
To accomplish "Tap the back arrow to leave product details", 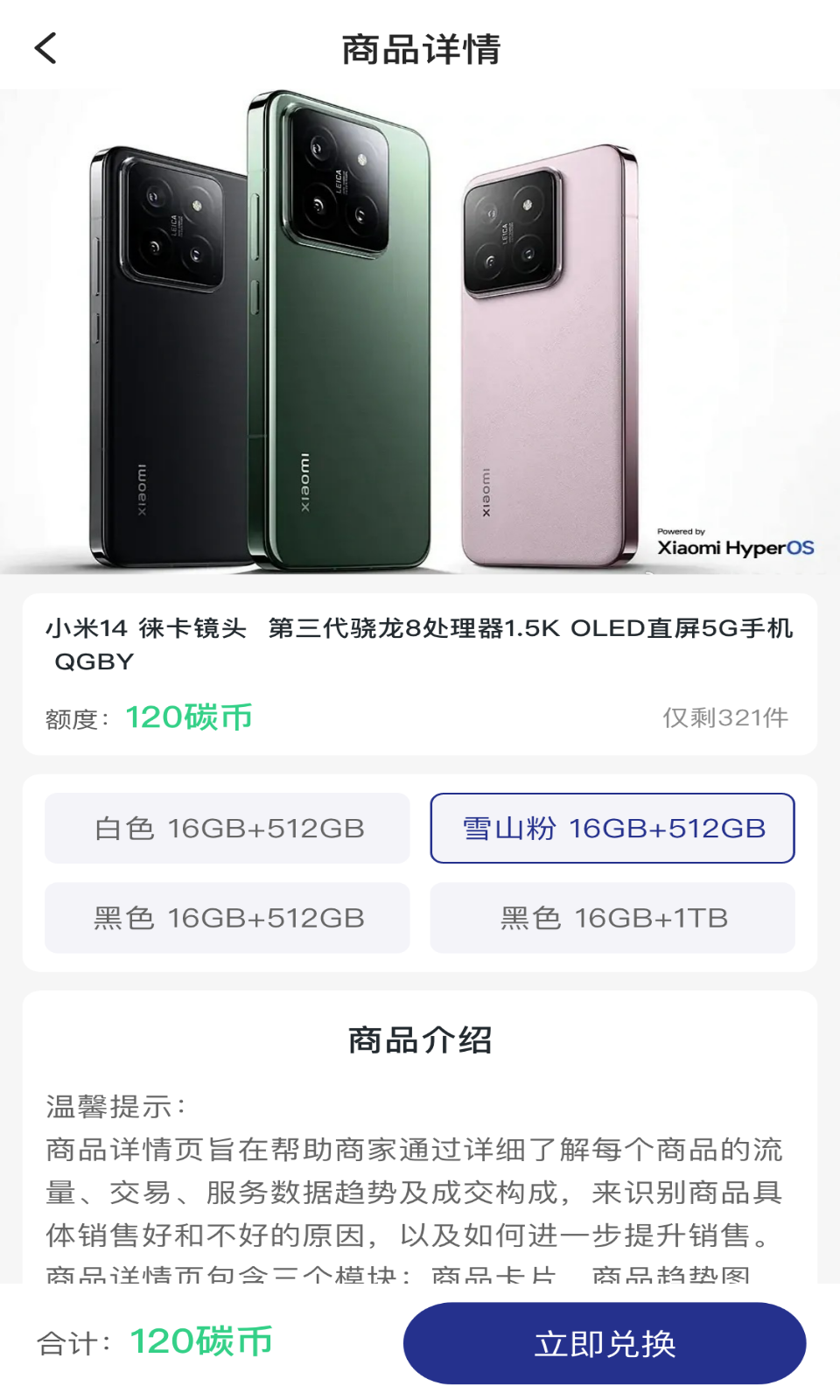I will (45, 49).
